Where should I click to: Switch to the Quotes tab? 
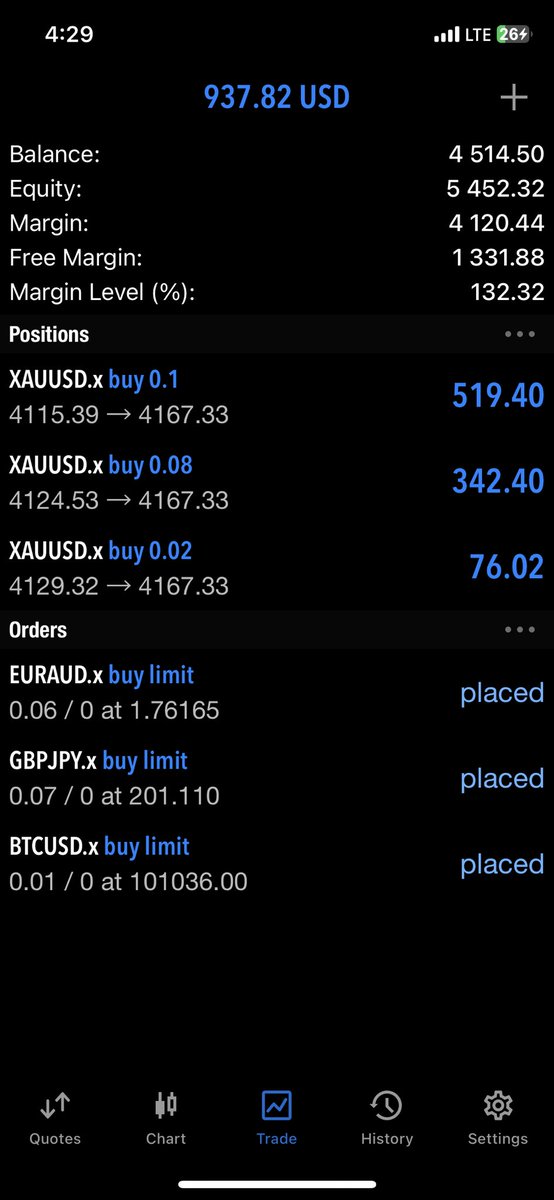point(55,1118)
